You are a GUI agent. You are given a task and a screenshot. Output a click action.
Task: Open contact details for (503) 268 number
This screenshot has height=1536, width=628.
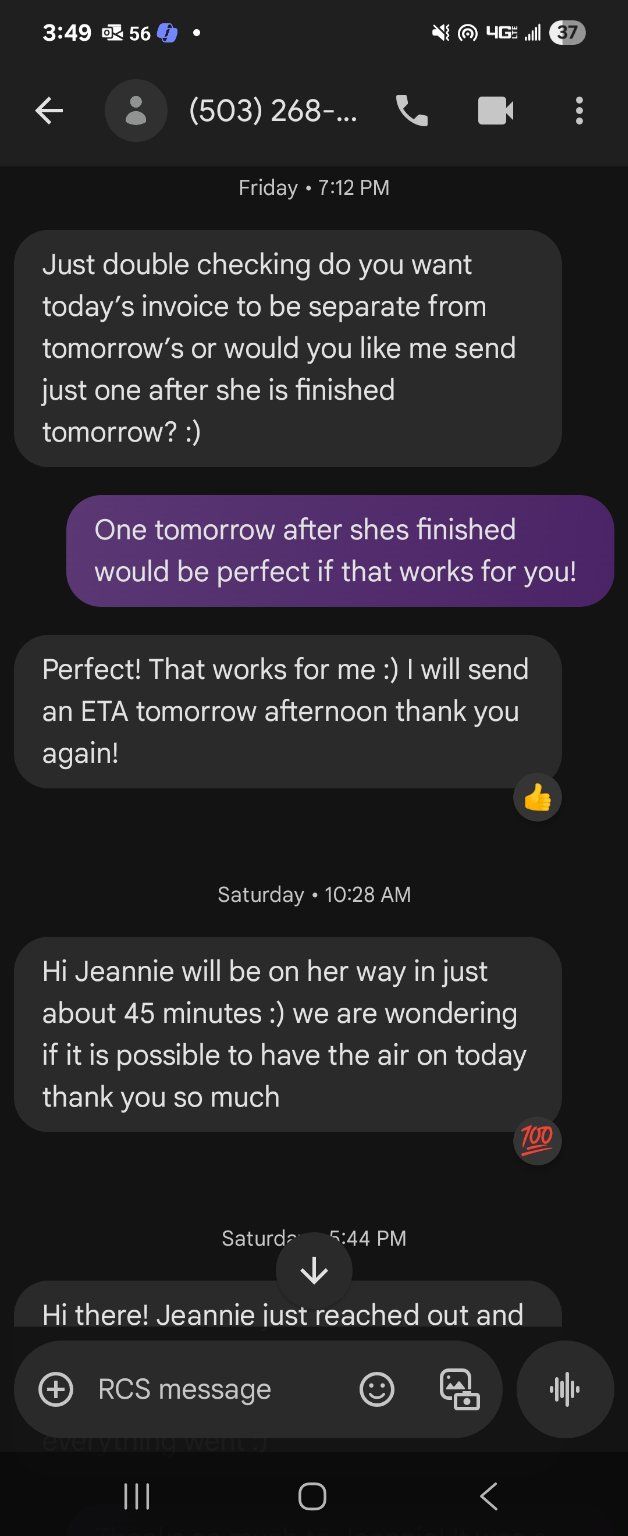coord(272,111)
